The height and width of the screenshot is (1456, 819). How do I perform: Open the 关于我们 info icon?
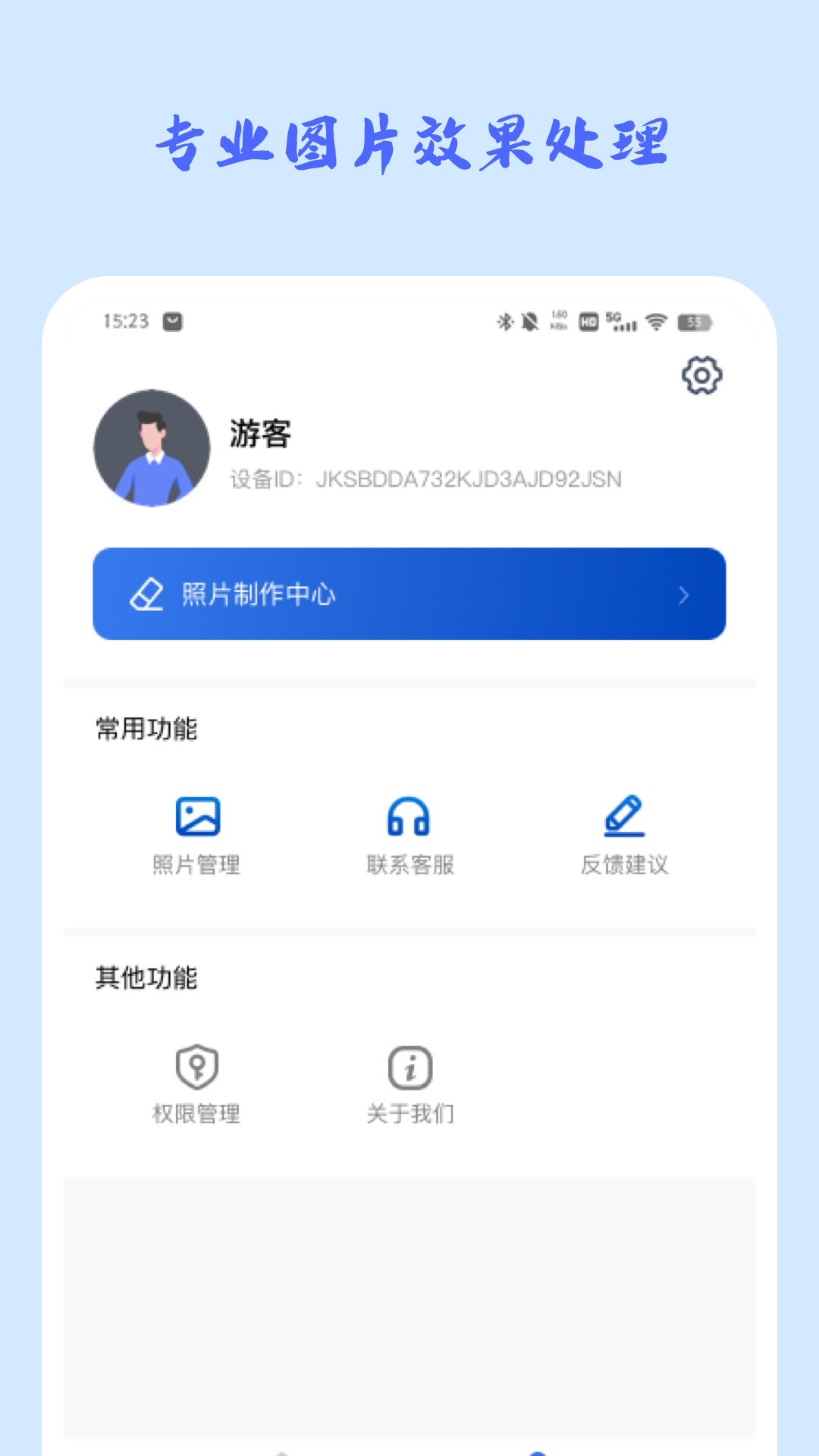[409, 1068]
